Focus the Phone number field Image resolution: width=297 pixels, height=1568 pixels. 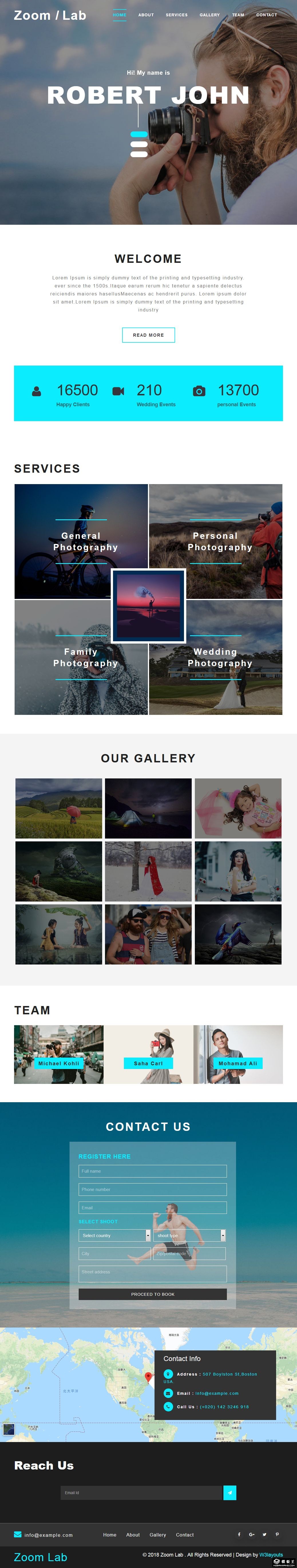pos(152,1189)
